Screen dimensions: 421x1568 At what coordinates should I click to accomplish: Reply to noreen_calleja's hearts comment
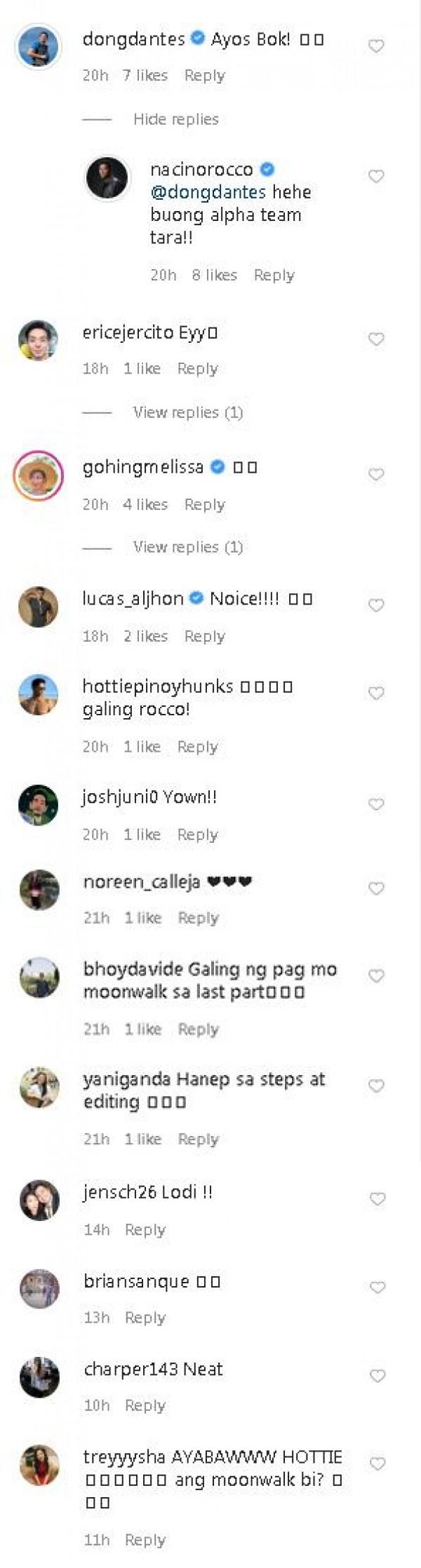(x=198, y=918)
